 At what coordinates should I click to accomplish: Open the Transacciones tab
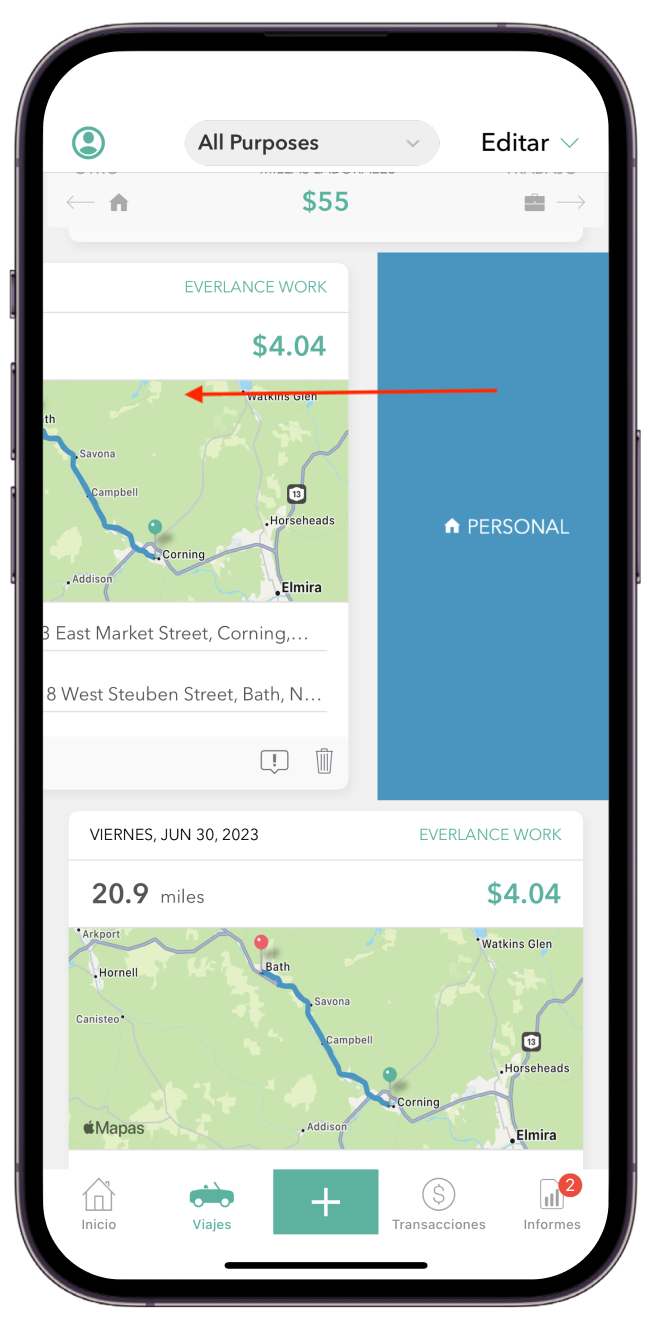coord(438,1203)
